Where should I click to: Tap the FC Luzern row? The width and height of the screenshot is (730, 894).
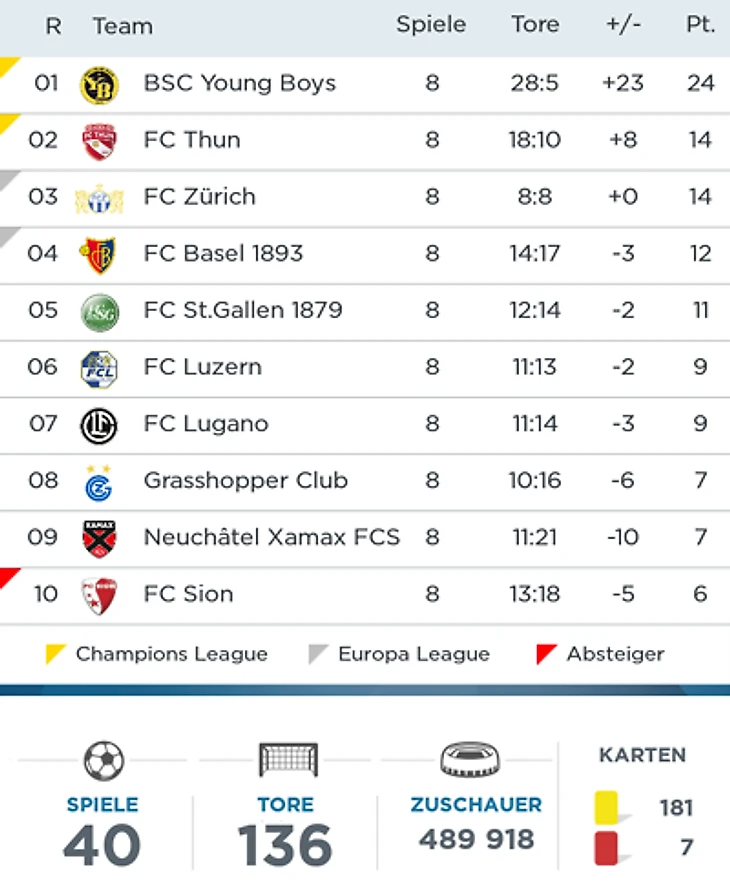pos(203,367)
